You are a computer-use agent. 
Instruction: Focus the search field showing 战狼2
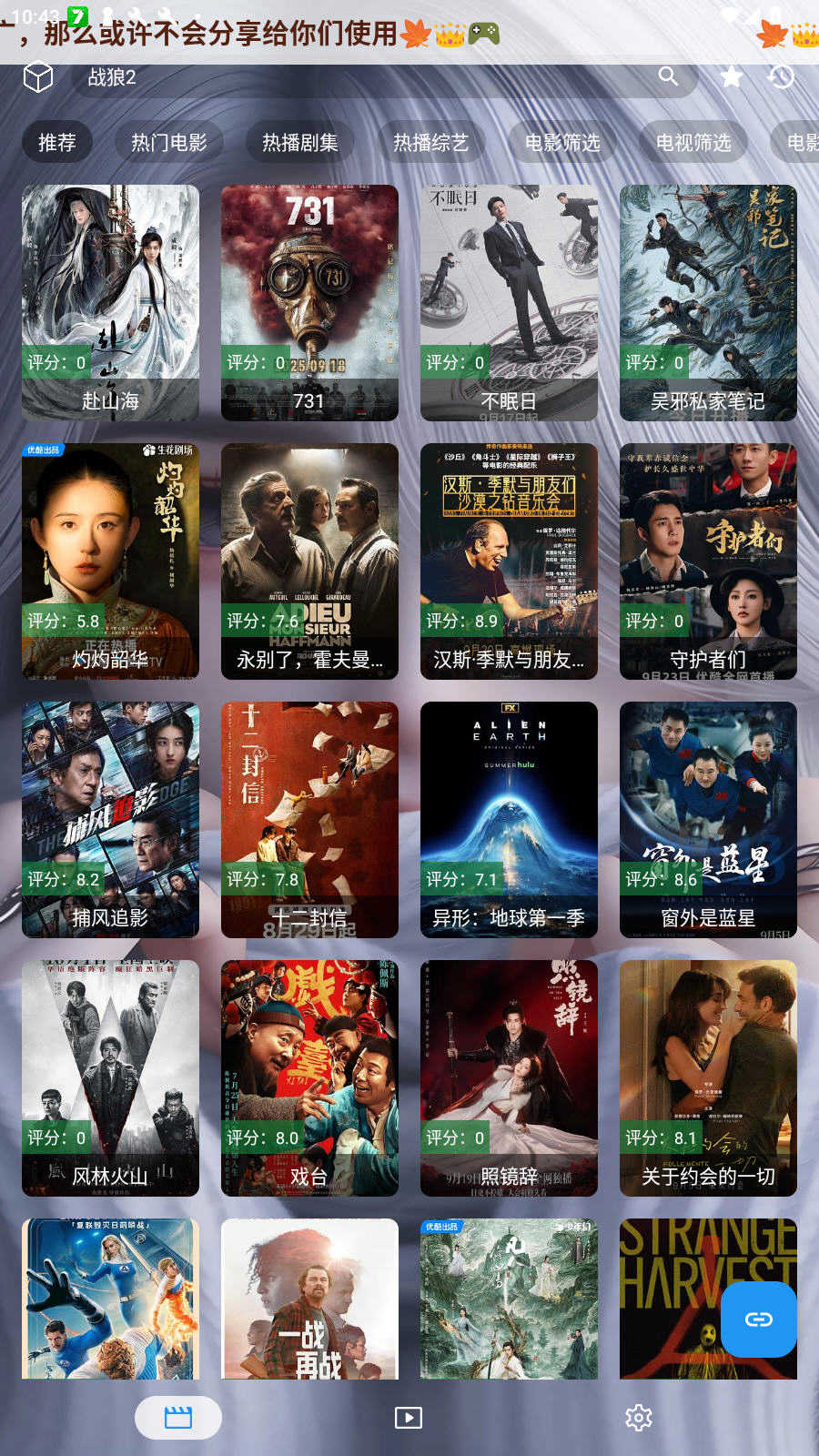[x=364, y=77]
